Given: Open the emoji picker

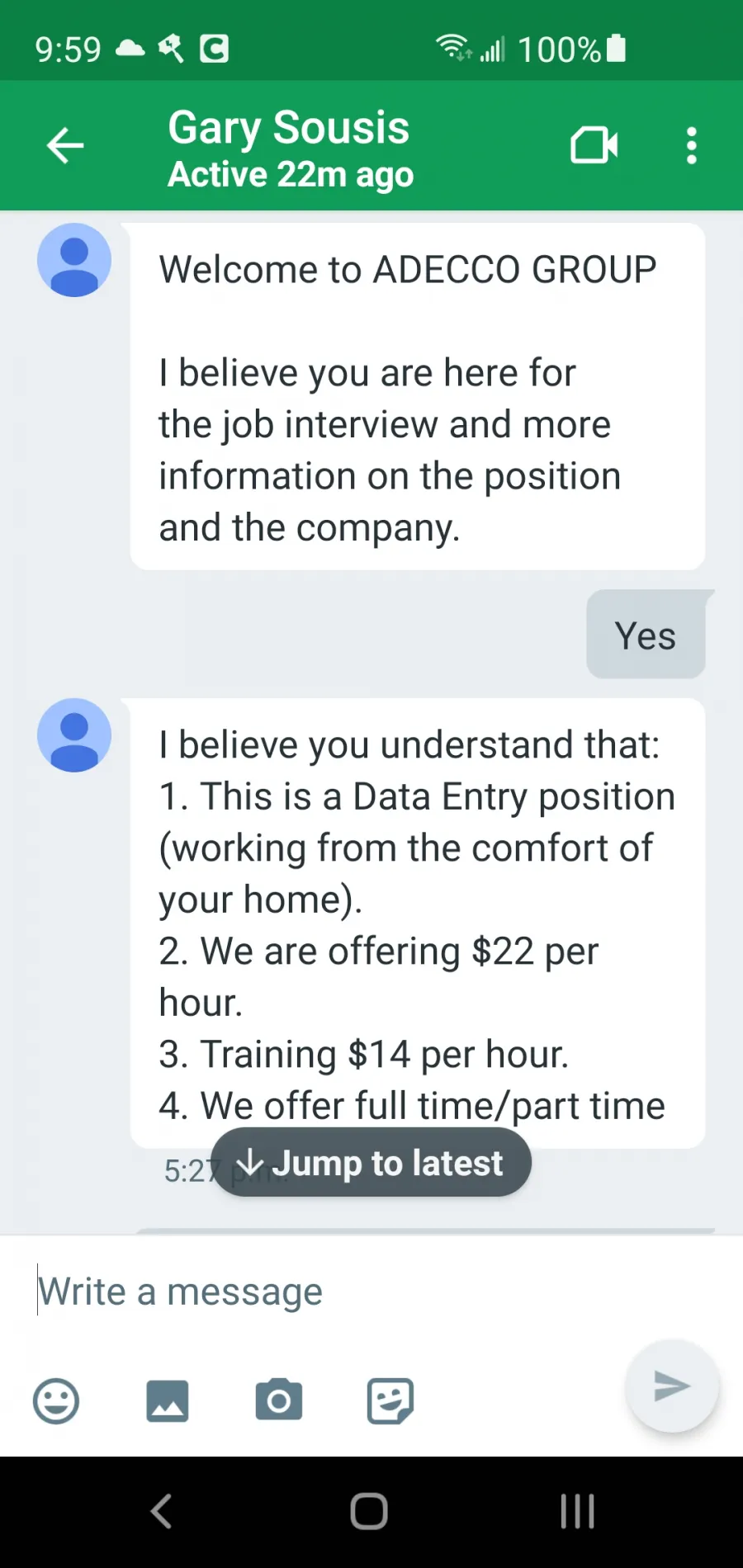Looking at the screenshot, I should [56, 1400].
